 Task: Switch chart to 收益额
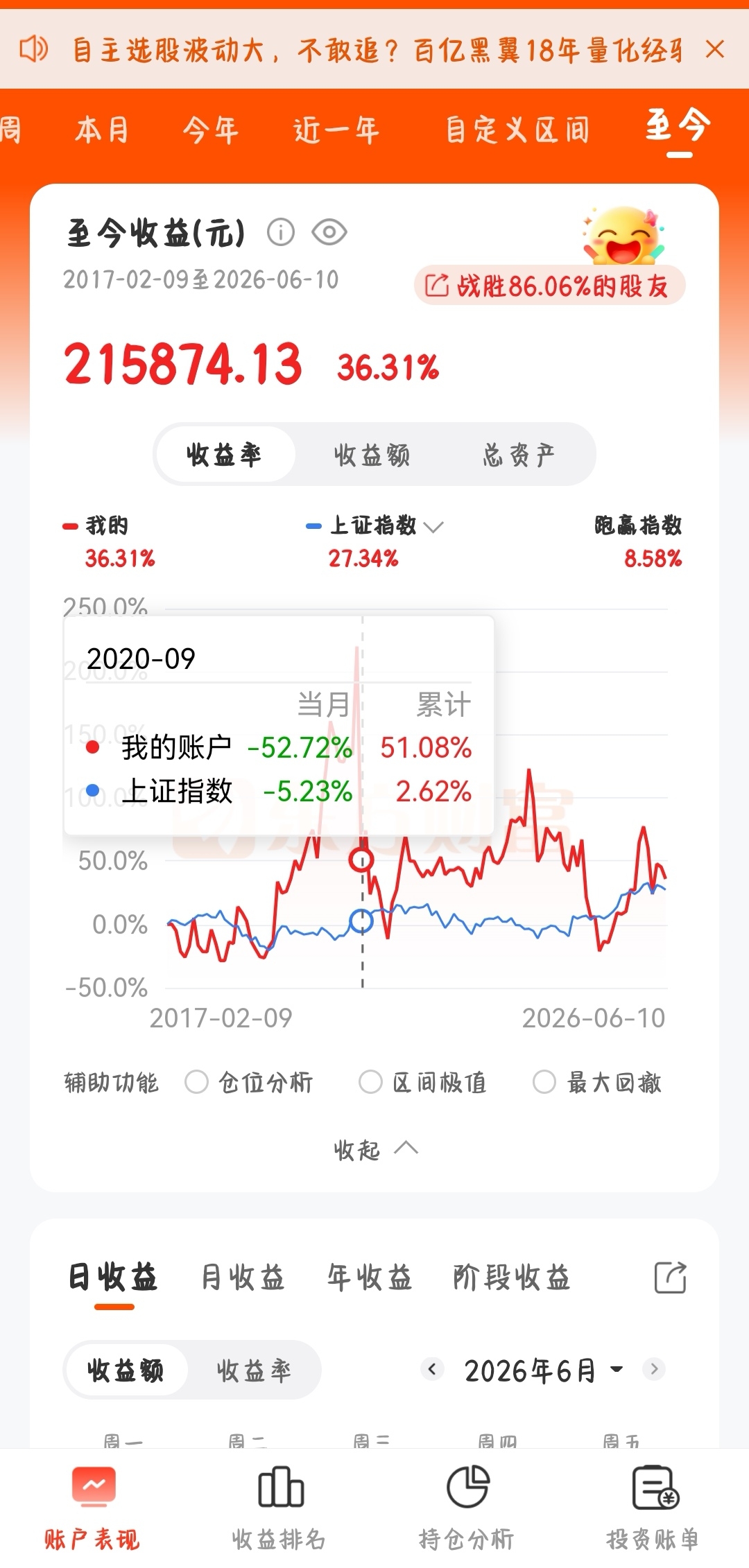[x=372, y=455]
